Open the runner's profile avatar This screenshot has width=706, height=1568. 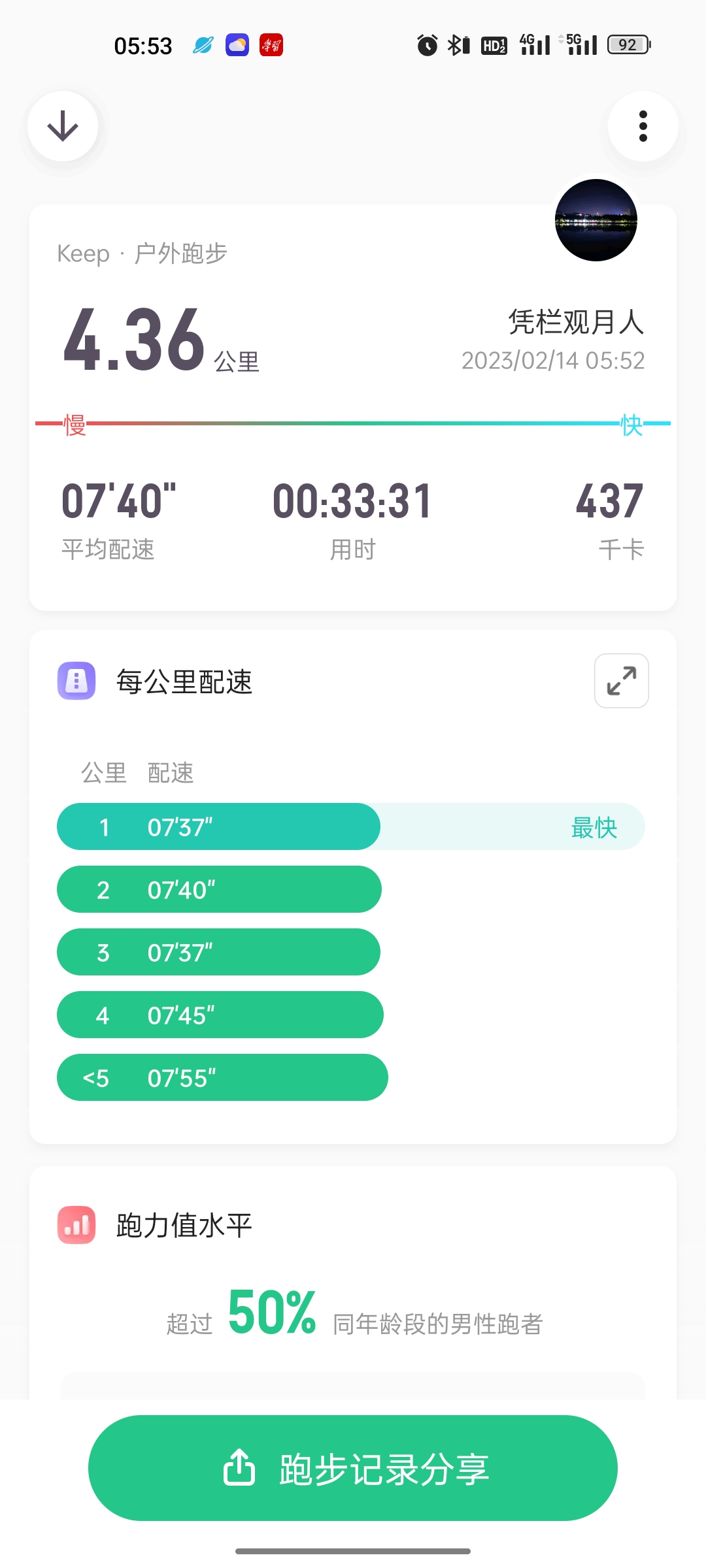(x=596, y=220)
